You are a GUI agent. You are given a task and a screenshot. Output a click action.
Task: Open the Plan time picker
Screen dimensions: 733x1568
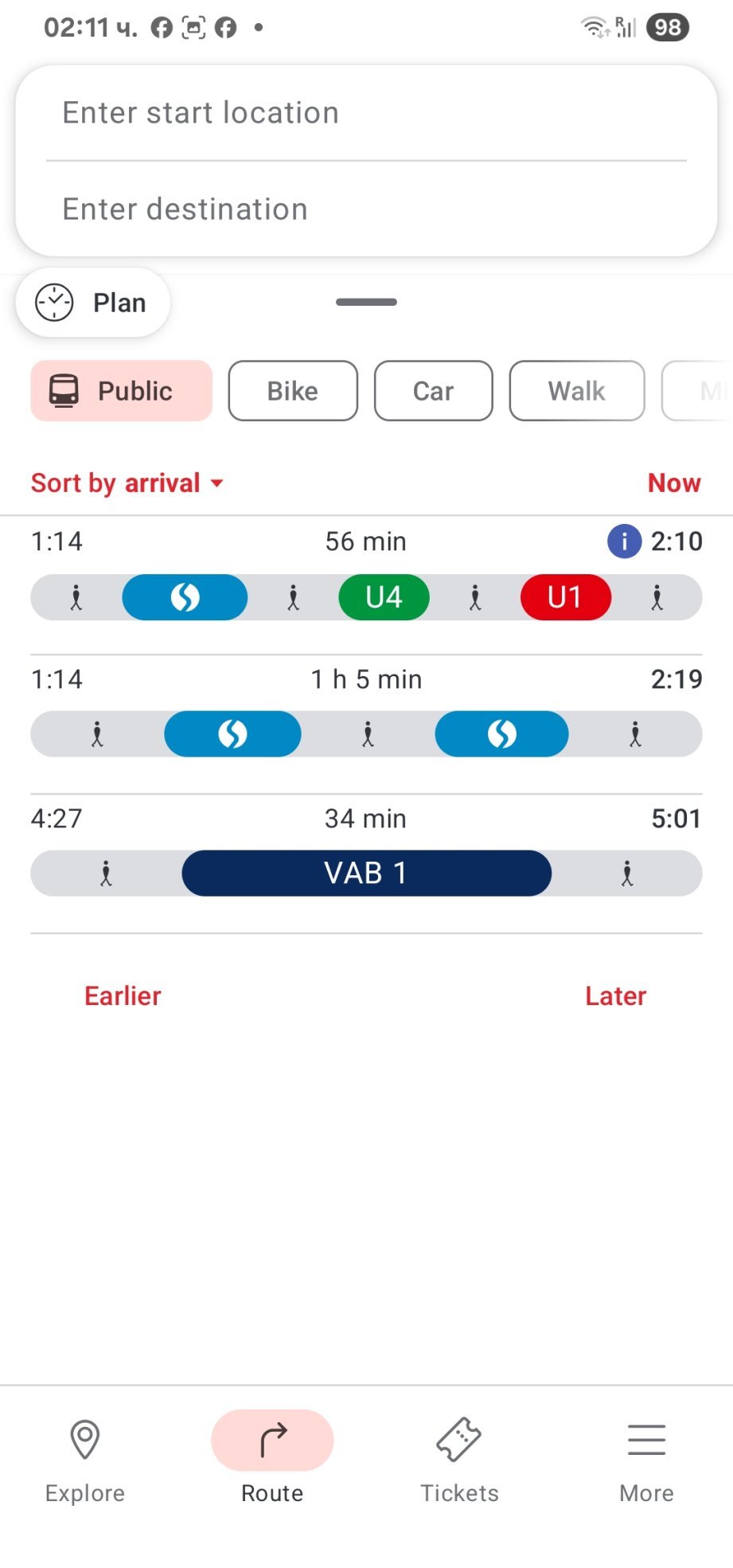[x=93, y=303]
